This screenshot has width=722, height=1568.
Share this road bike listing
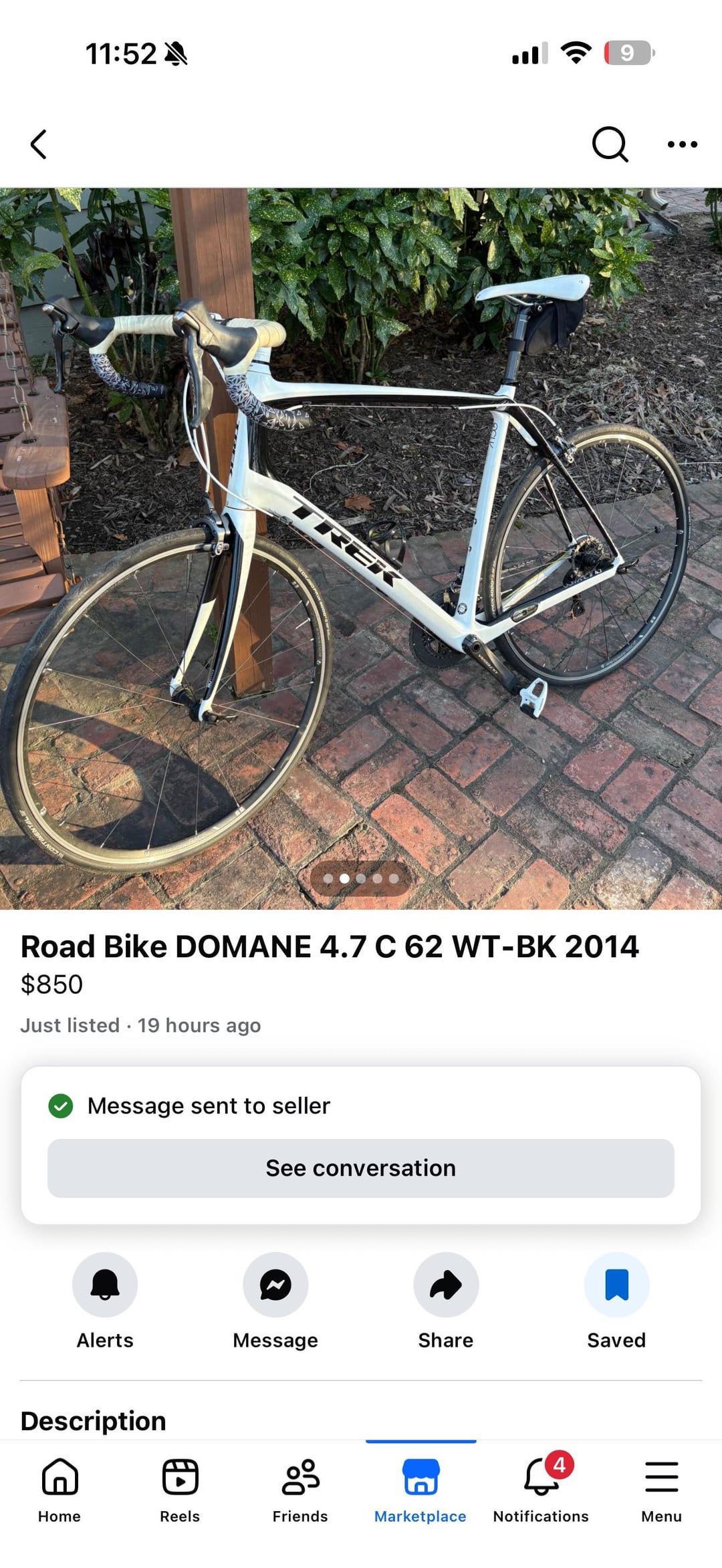(446, 1285)
